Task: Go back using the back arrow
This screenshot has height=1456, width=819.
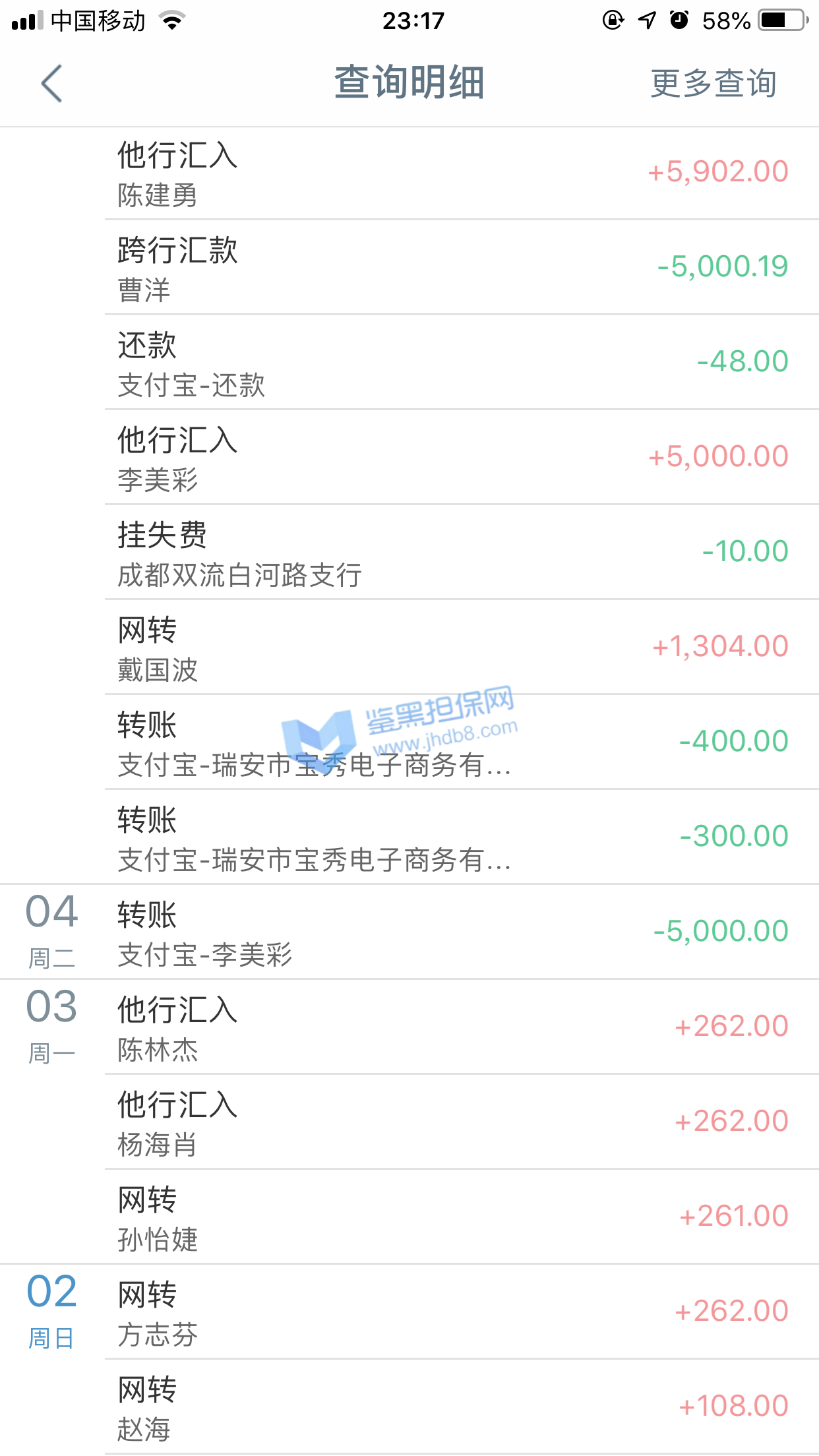Action: 51,84
